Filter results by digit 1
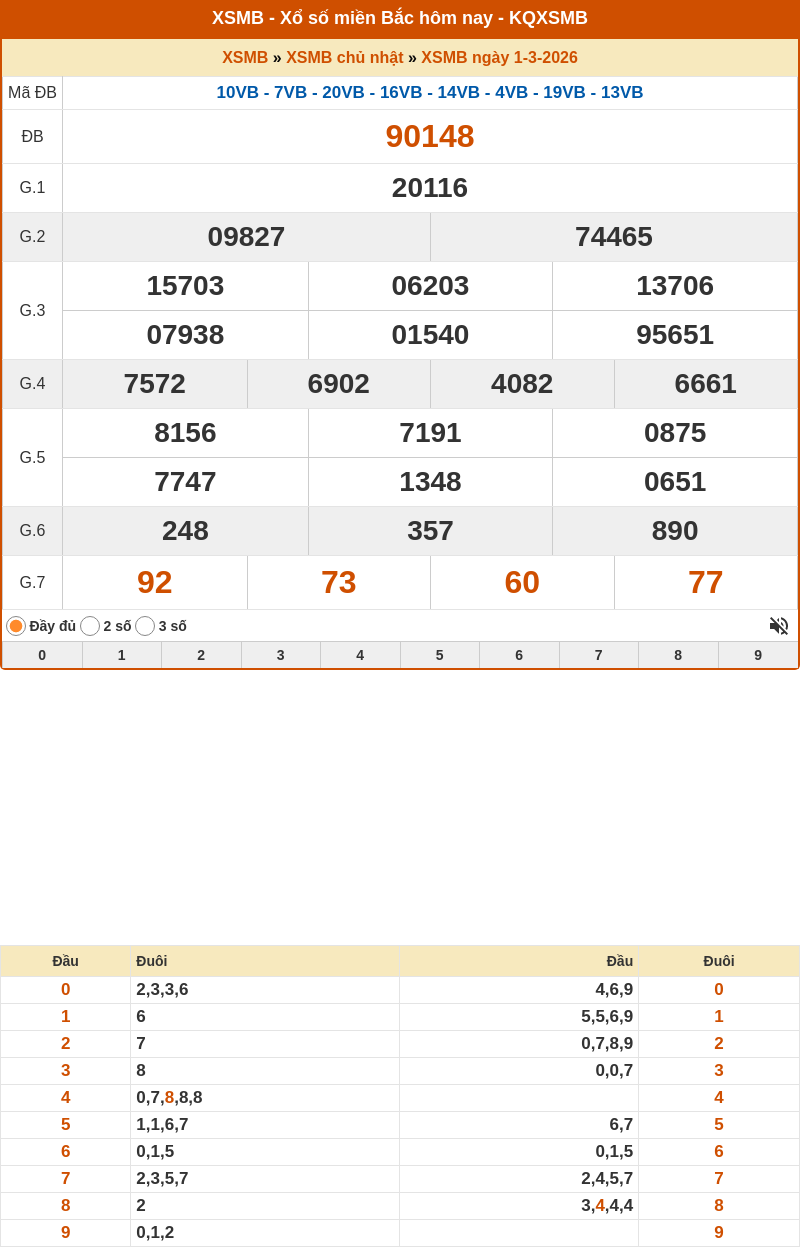 (122, 655)
